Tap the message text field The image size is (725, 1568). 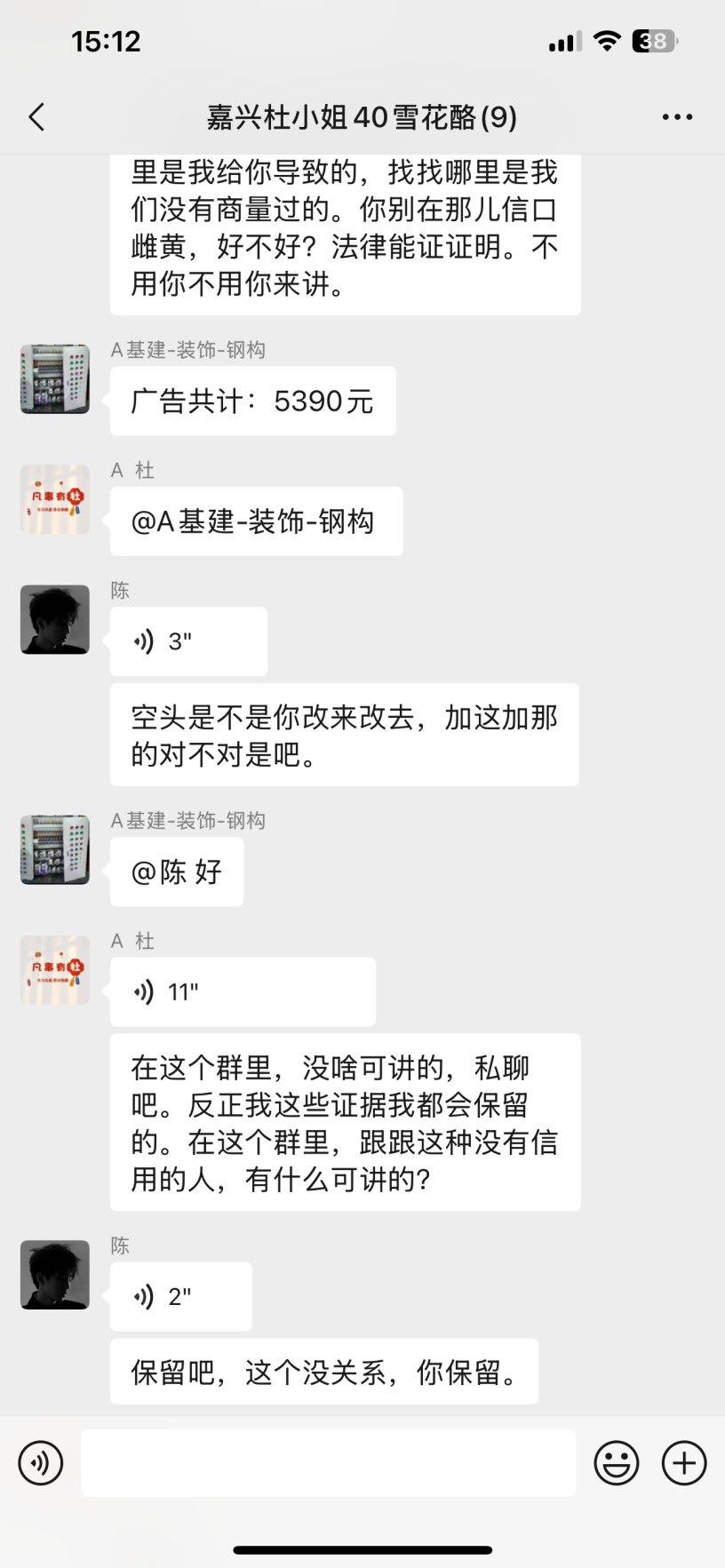328,1463
